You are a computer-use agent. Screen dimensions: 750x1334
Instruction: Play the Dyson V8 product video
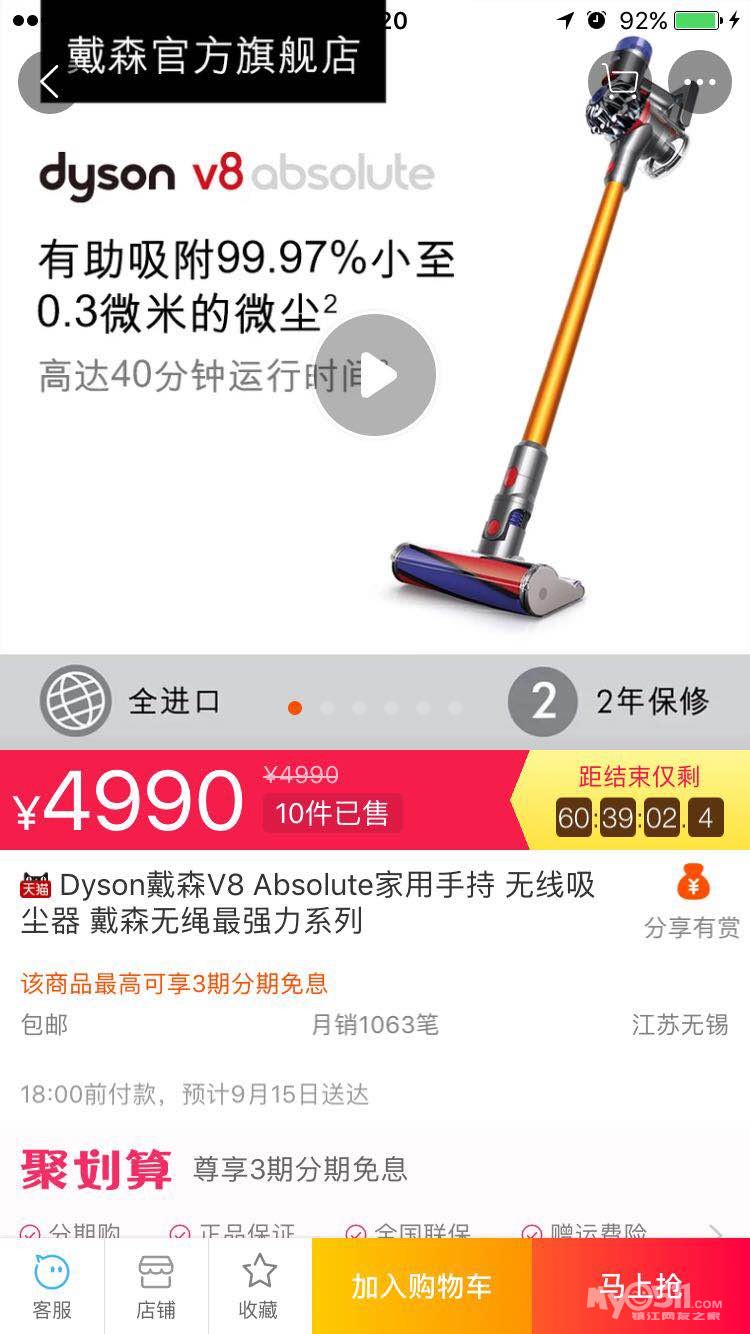point(376,376)
